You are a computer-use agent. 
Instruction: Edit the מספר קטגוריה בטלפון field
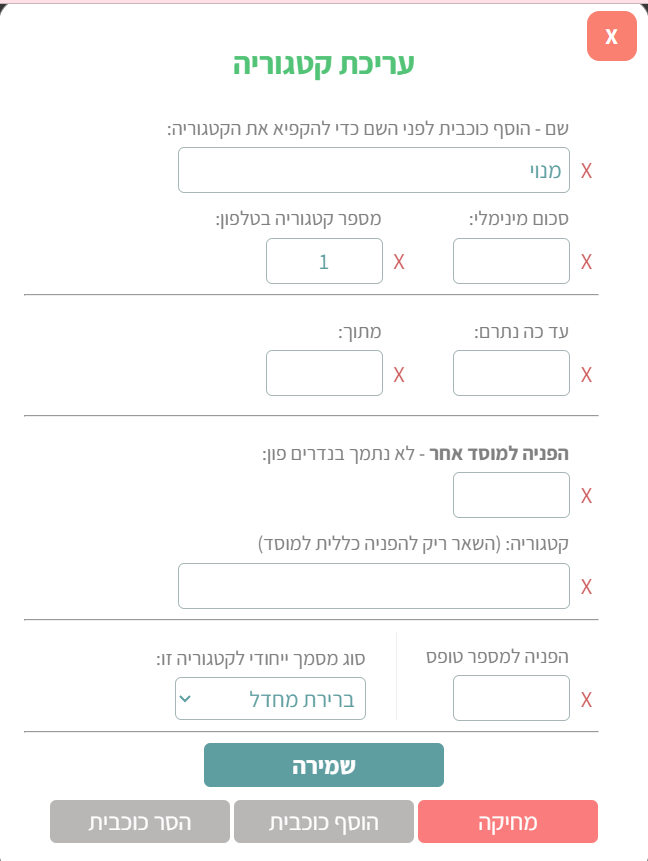pos(324,261)
